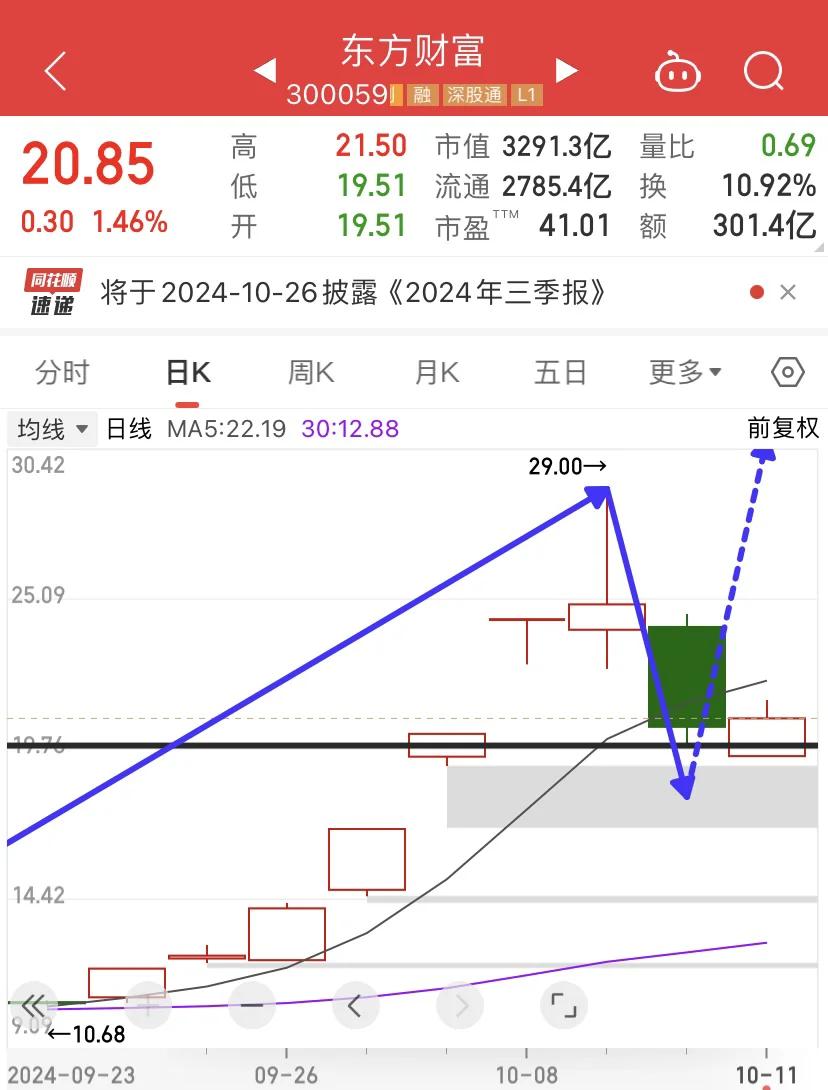Image resolution: width=828 pixels, height=1090 pixels.
Task: Expand the 更多 chart options menu
Action: [684, 371]
